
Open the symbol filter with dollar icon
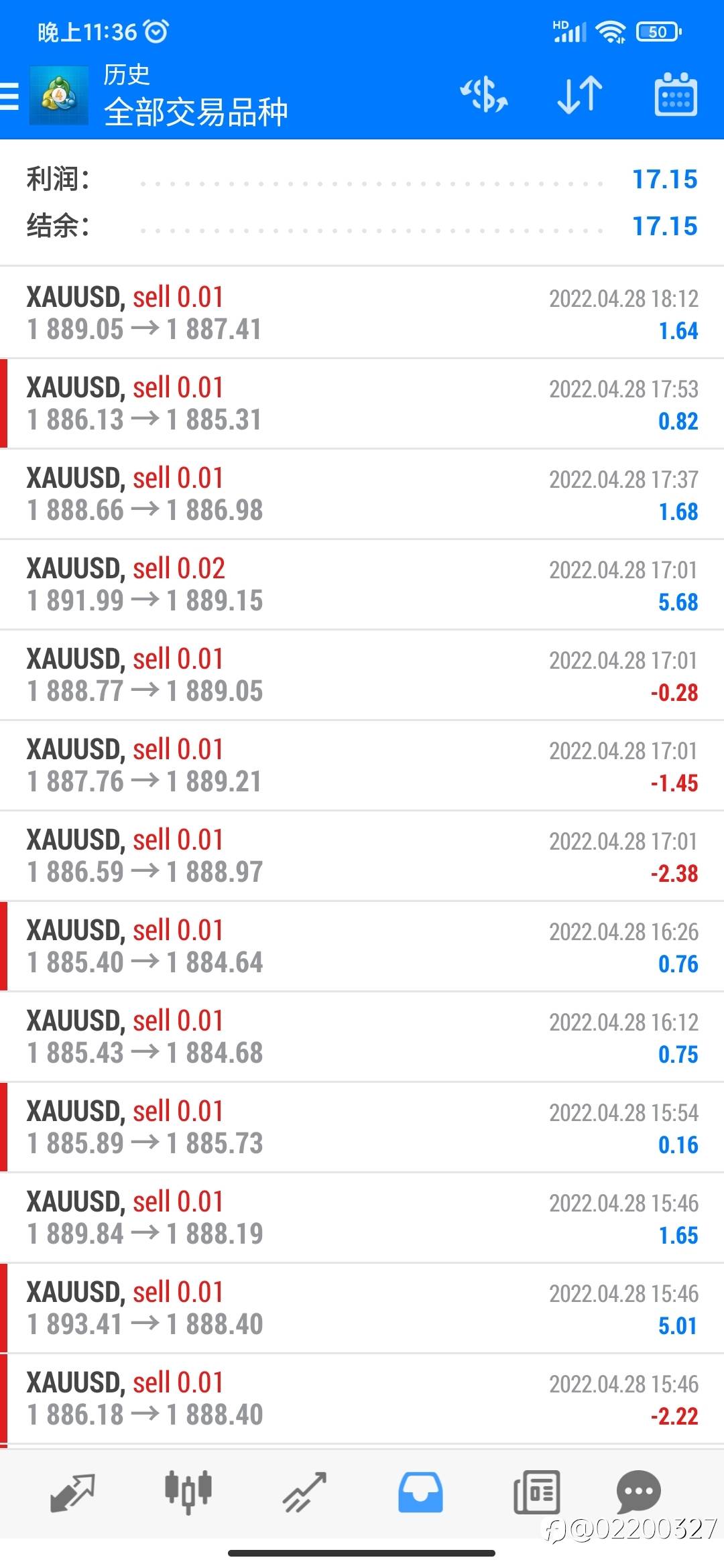tap(484, 94)
